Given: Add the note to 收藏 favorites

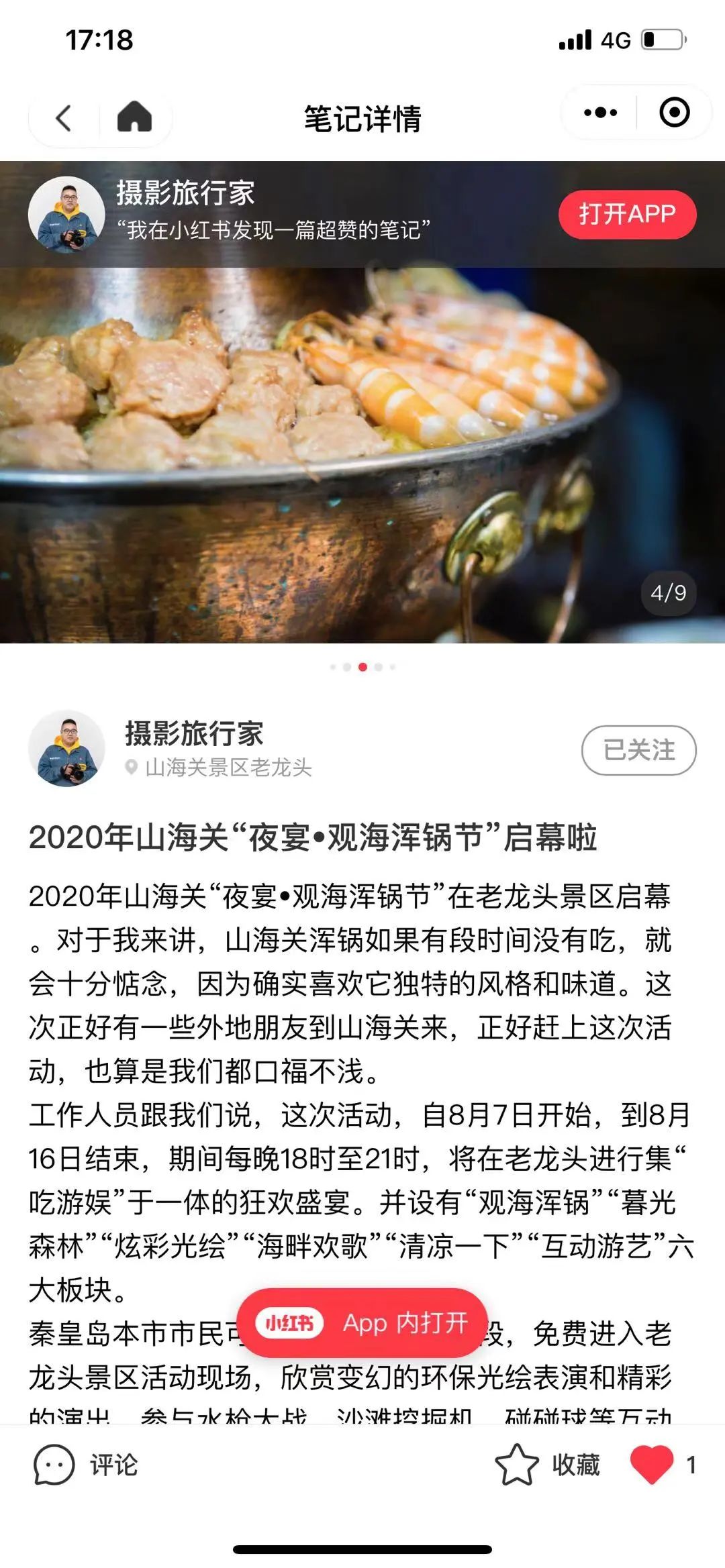Looking at the screenshot, I should point(547,1465).
